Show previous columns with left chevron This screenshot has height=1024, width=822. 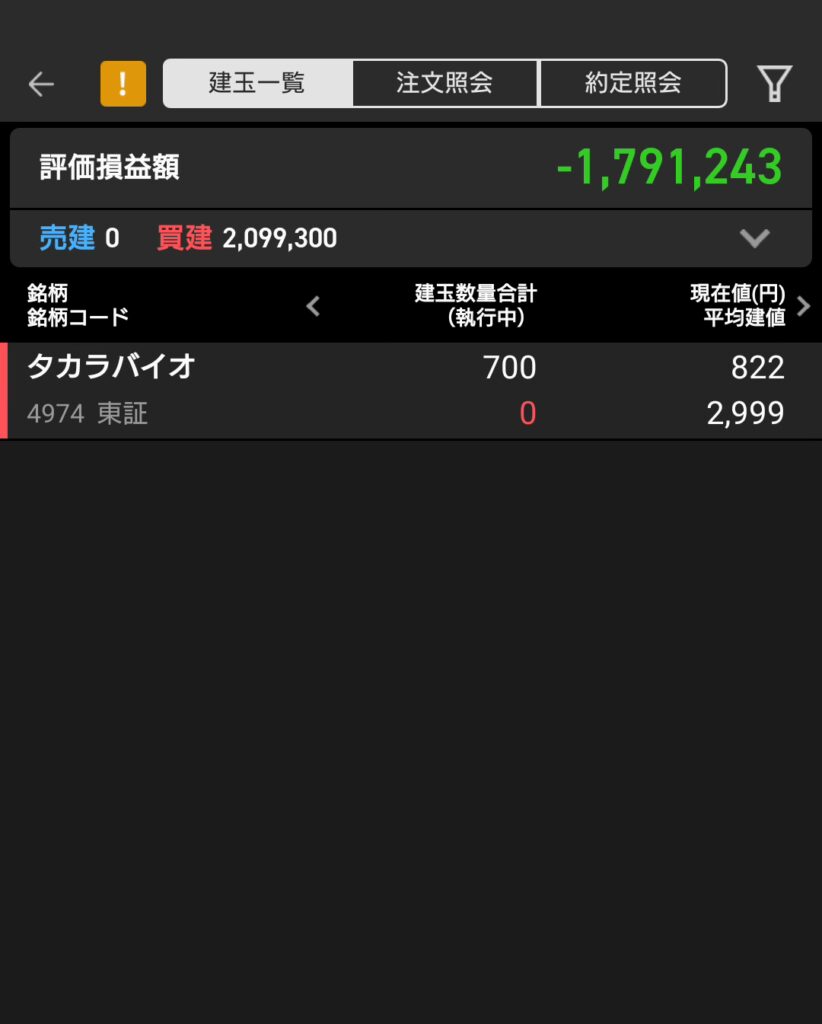(313, 306)
